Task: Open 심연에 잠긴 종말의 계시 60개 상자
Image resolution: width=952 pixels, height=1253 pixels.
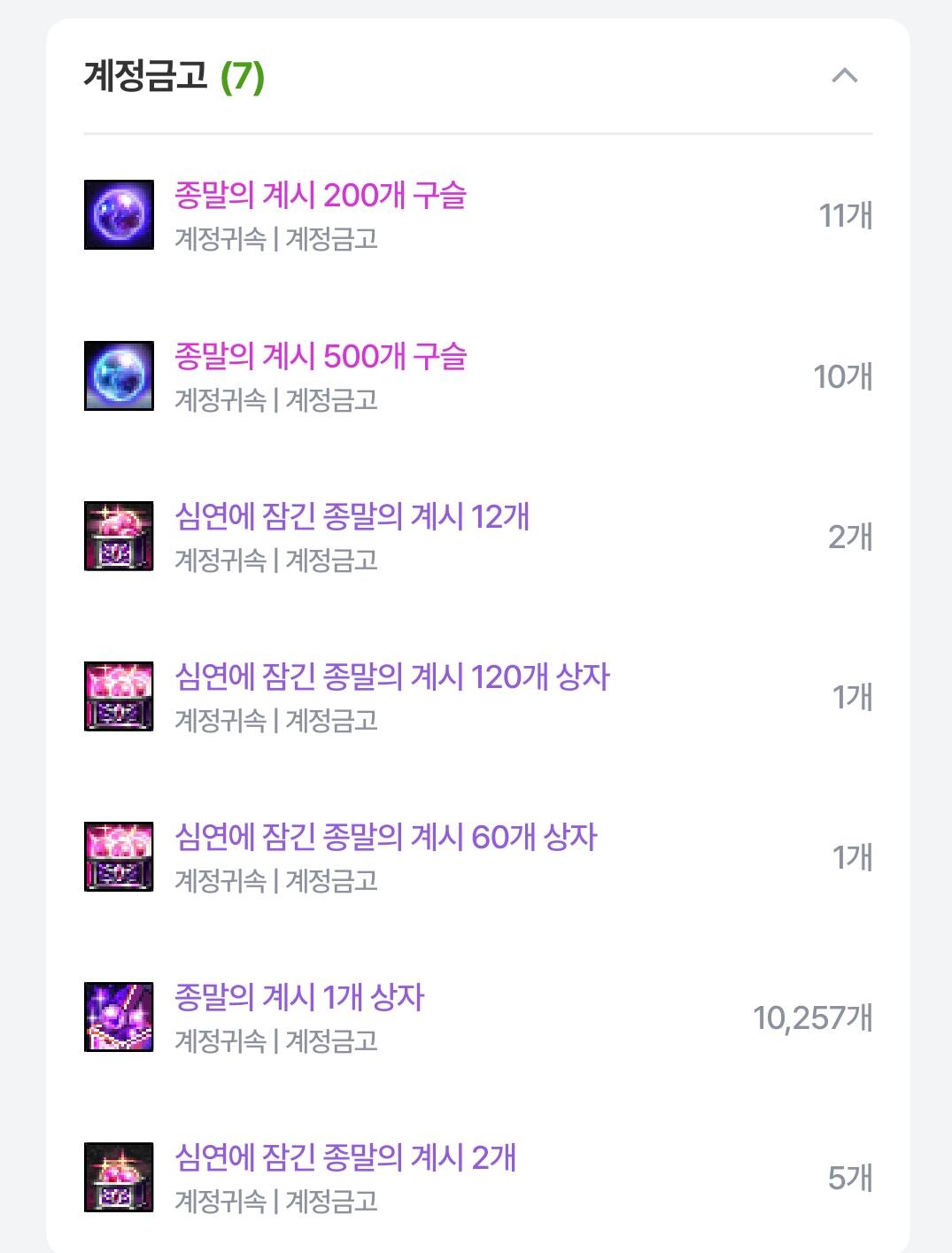Action: pyautogui.click(x=385, y=838)
